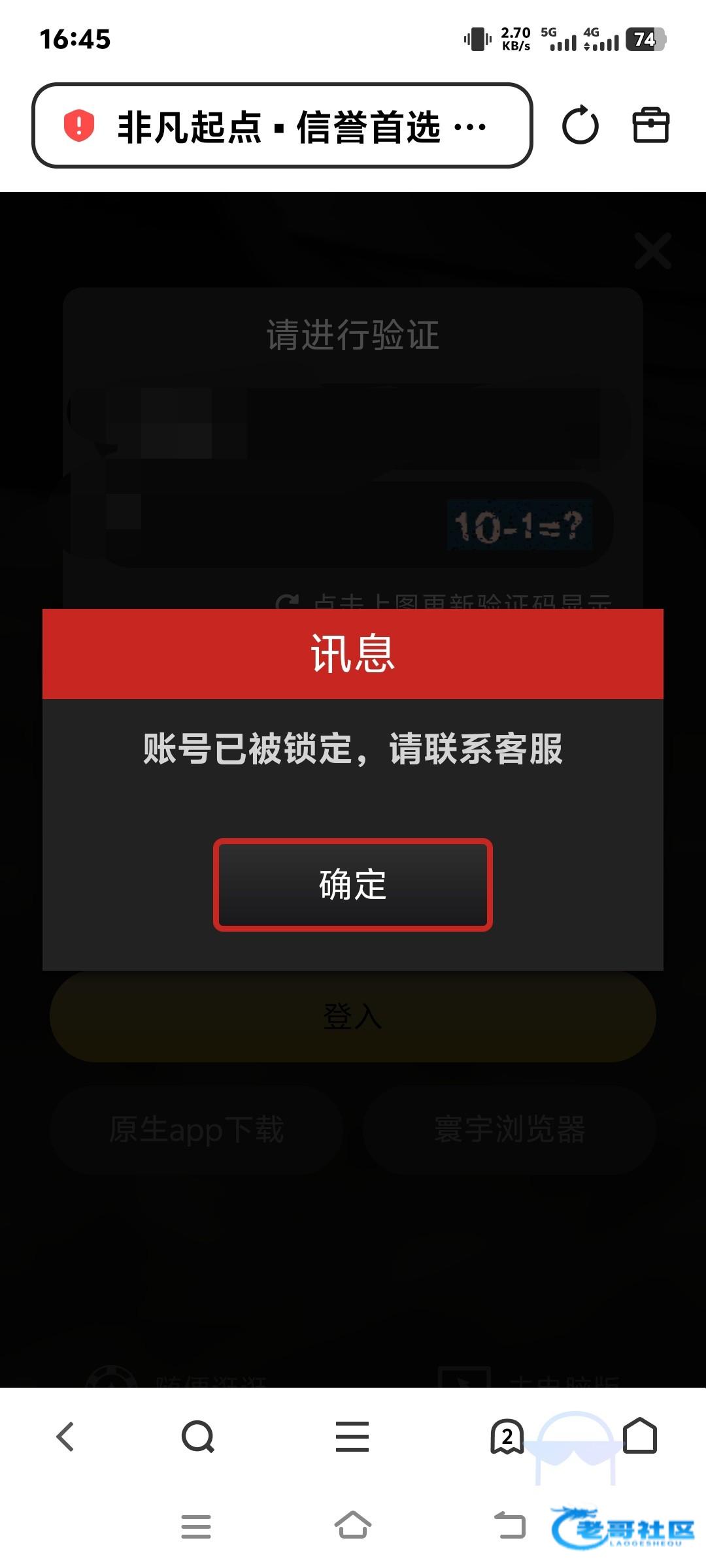View the 2 open browser tabs
706x1568 pixels.
point(507,1437)
